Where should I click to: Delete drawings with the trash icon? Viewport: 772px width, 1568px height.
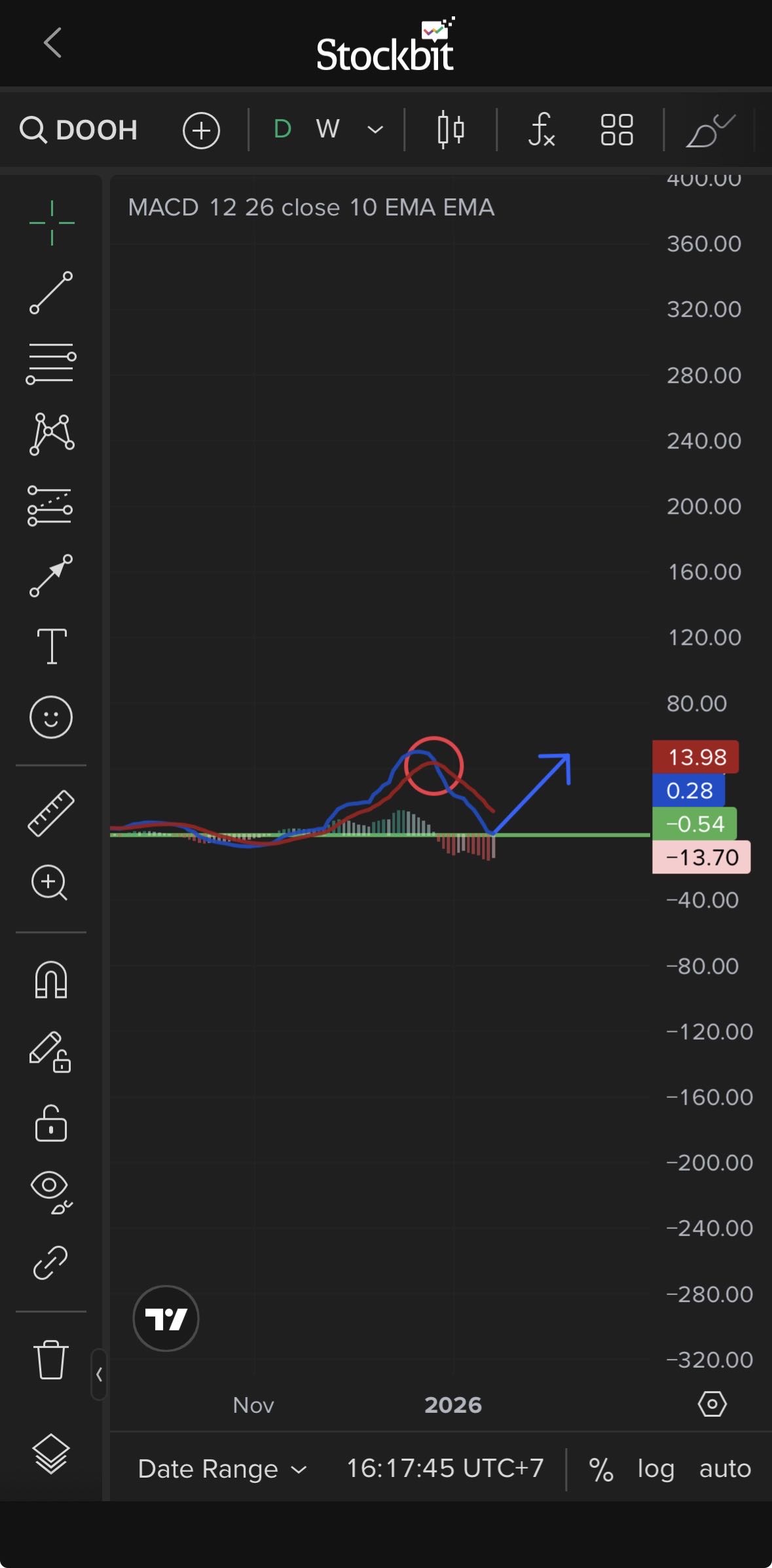coord(51,1359)
